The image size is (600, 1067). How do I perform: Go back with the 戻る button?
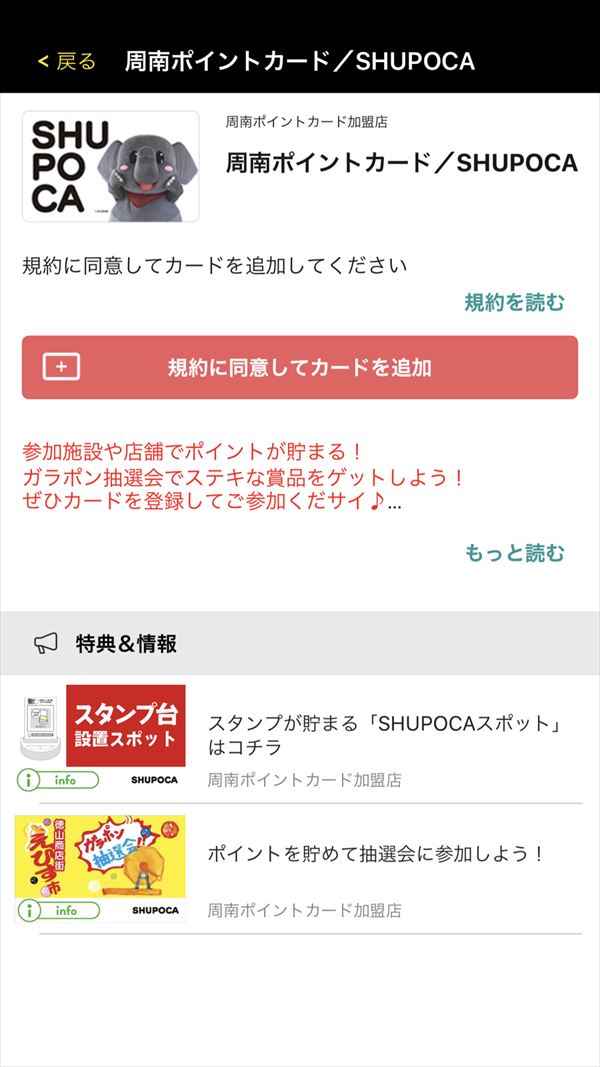coord(67,61)
